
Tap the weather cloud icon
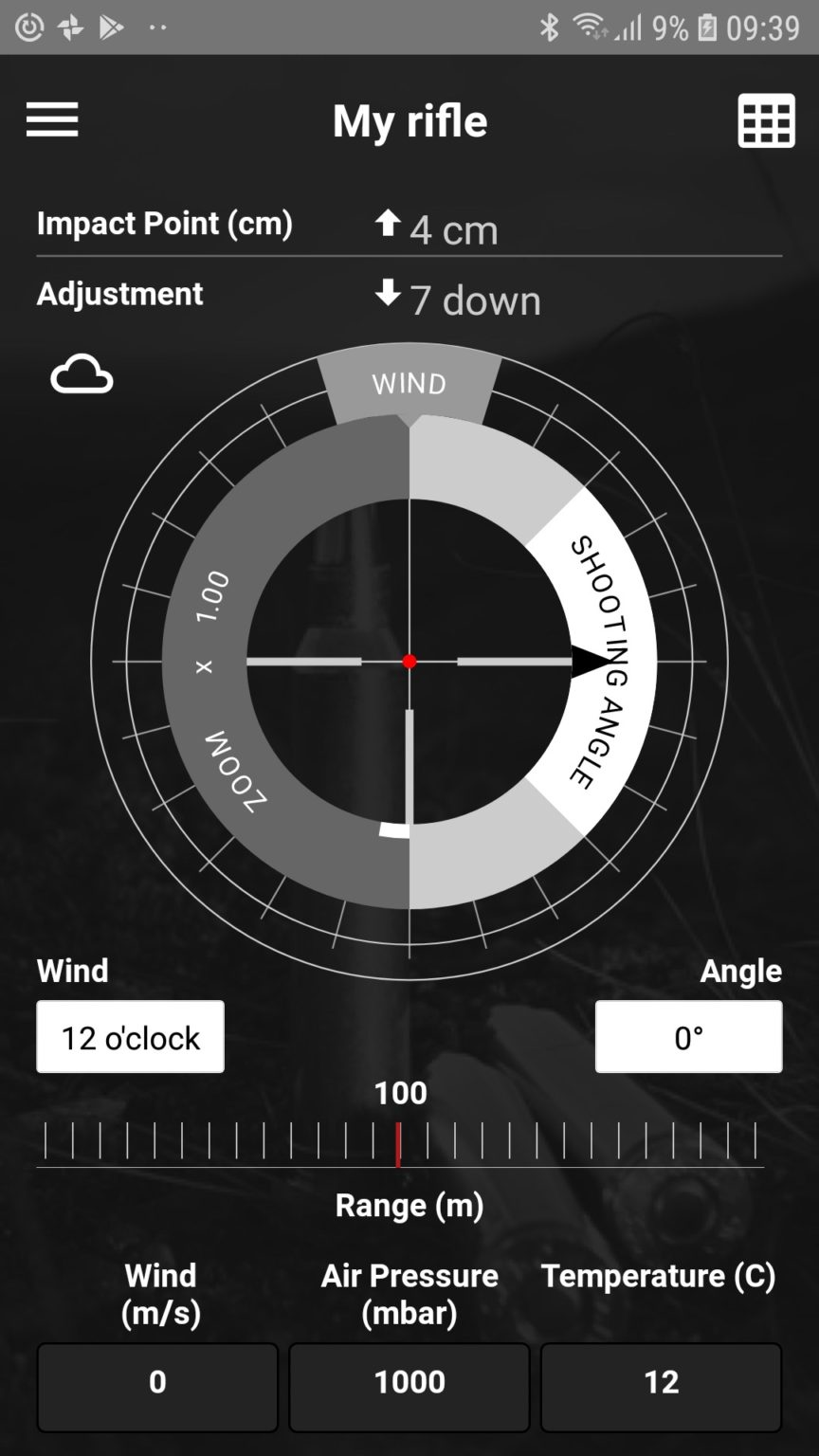coord(82,373)
